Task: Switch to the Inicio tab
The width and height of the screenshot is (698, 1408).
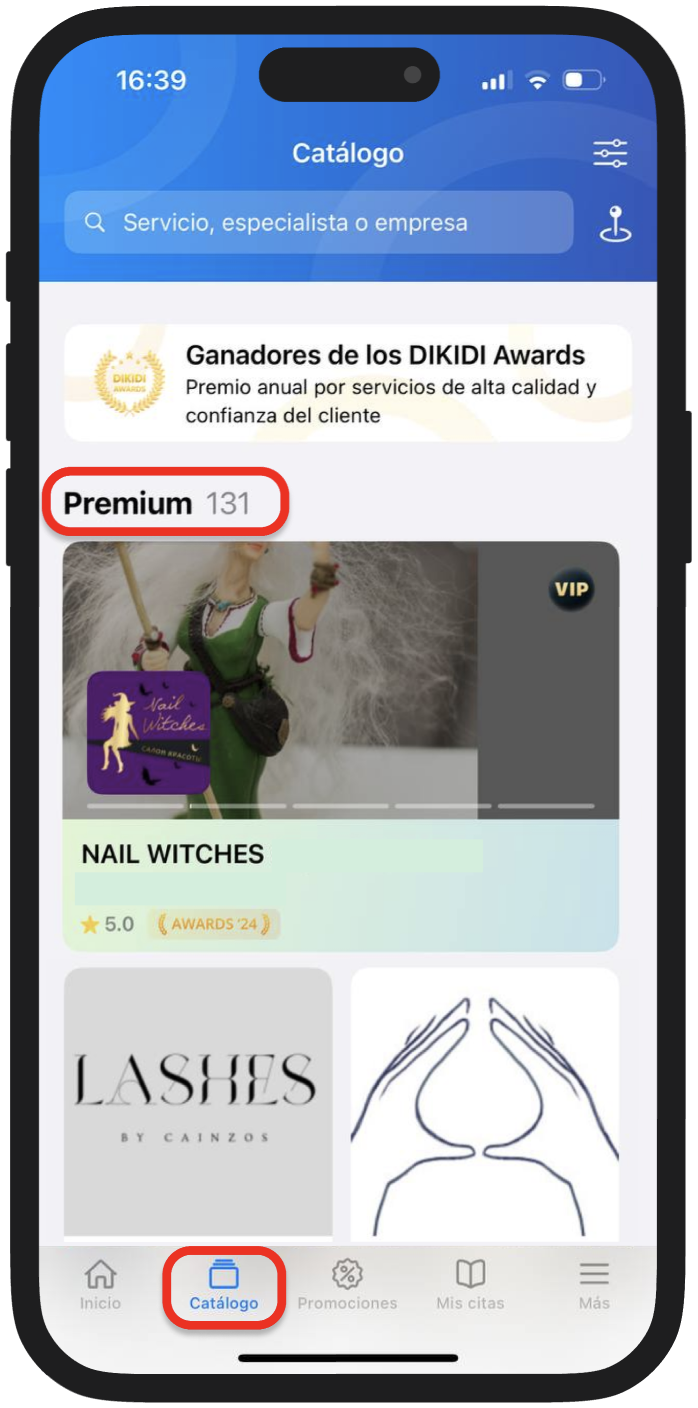Action: 100,1285
